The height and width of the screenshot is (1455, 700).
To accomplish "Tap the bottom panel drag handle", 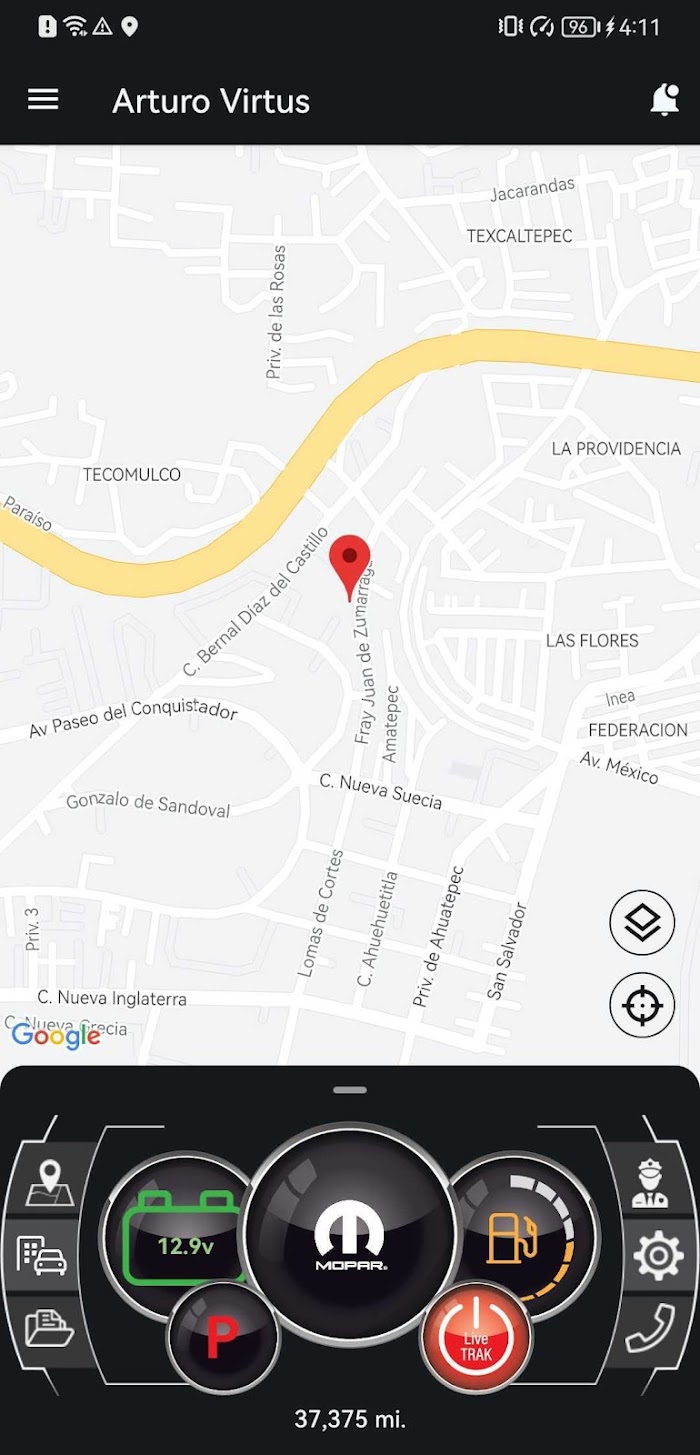I will [x=350, y=1090].
